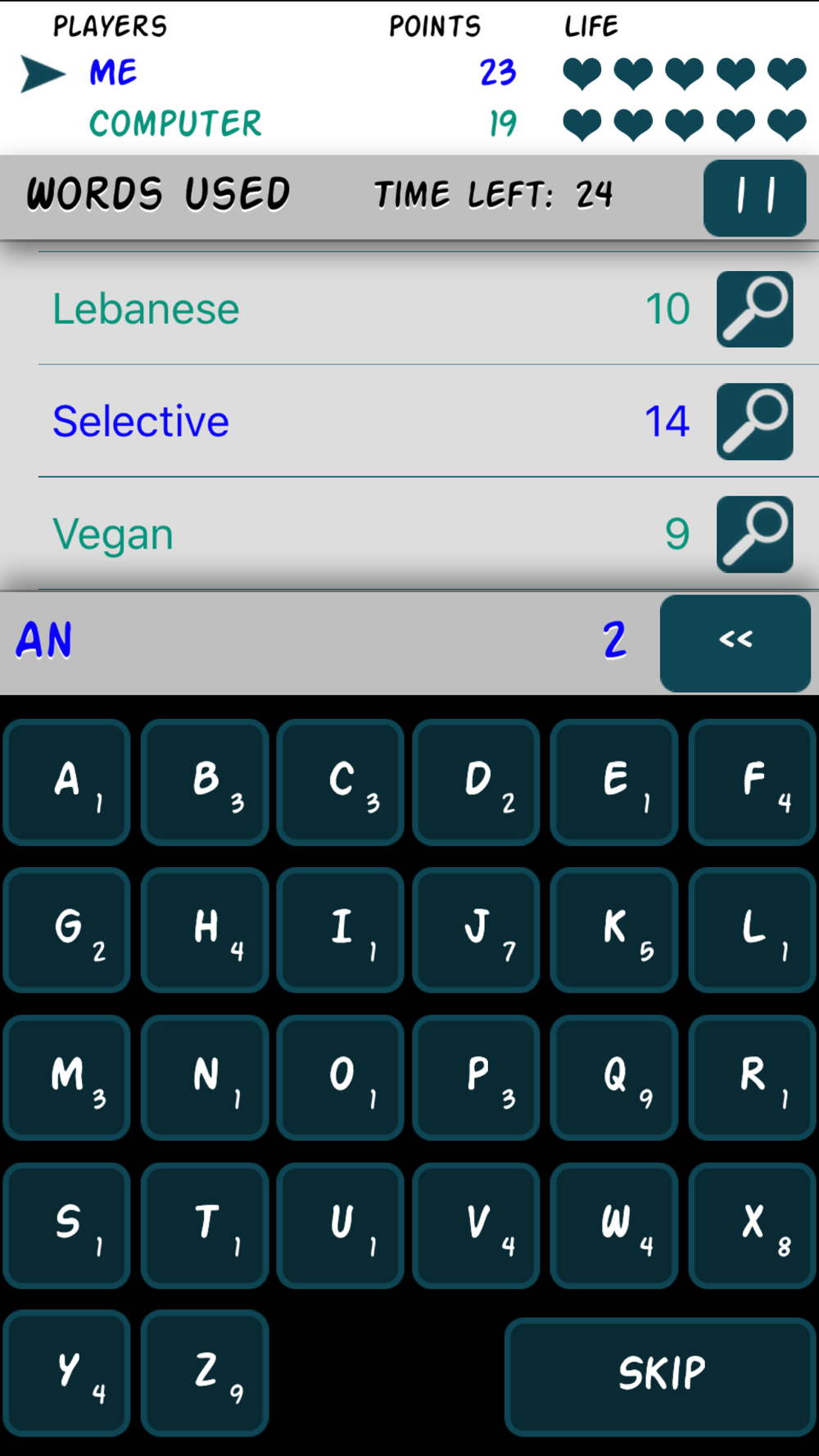819x1456 pixels.
Task: Pause the game
Action: coord(754,197)
